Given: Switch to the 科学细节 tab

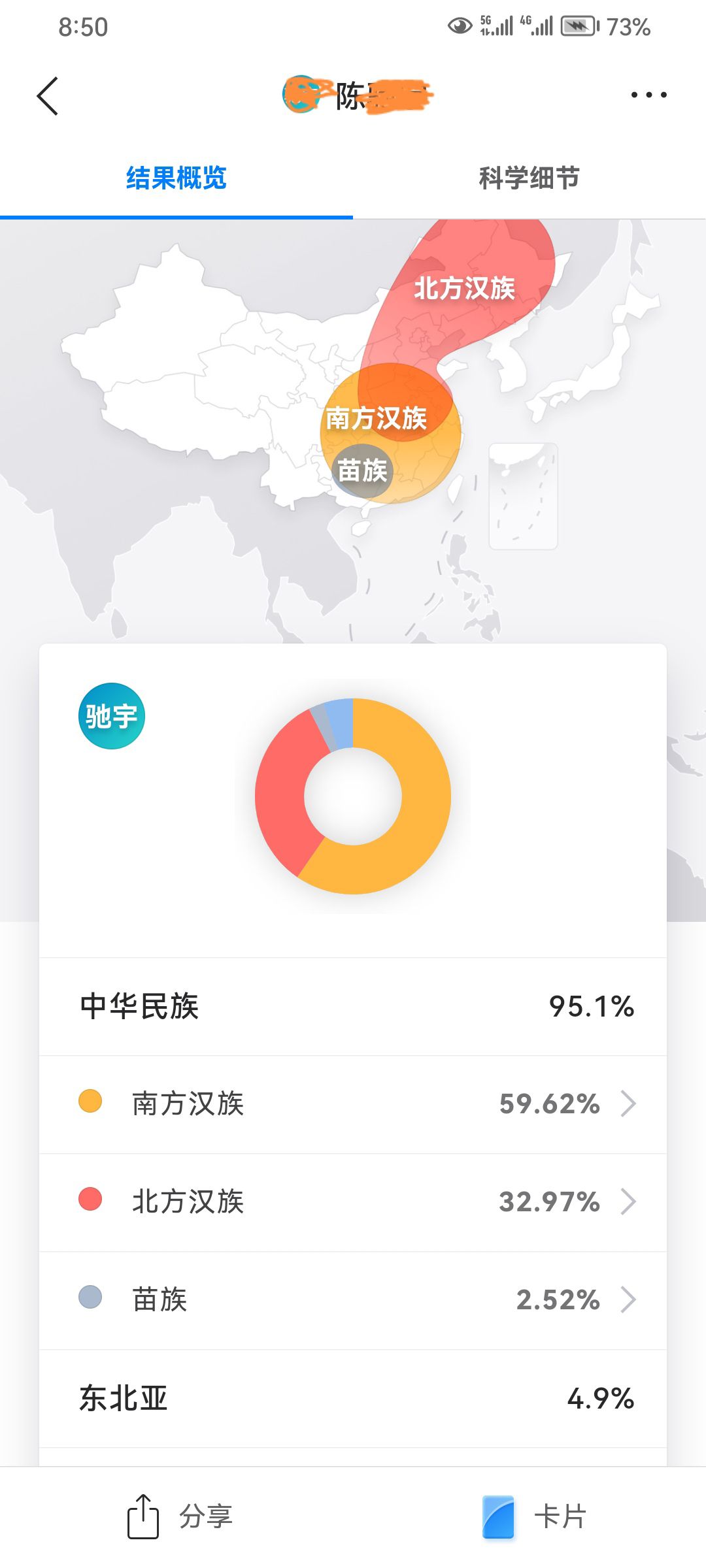Looking at the screenshot, I should click(x=529, y=178).
